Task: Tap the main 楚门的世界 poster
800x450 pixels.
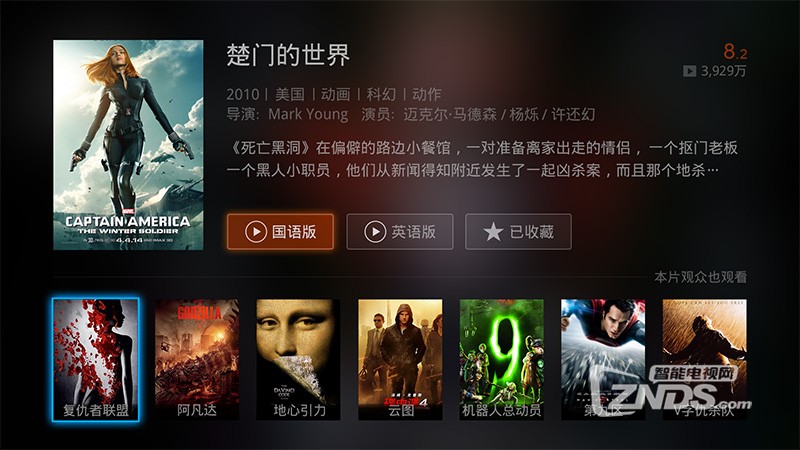Action: (128, 145)
